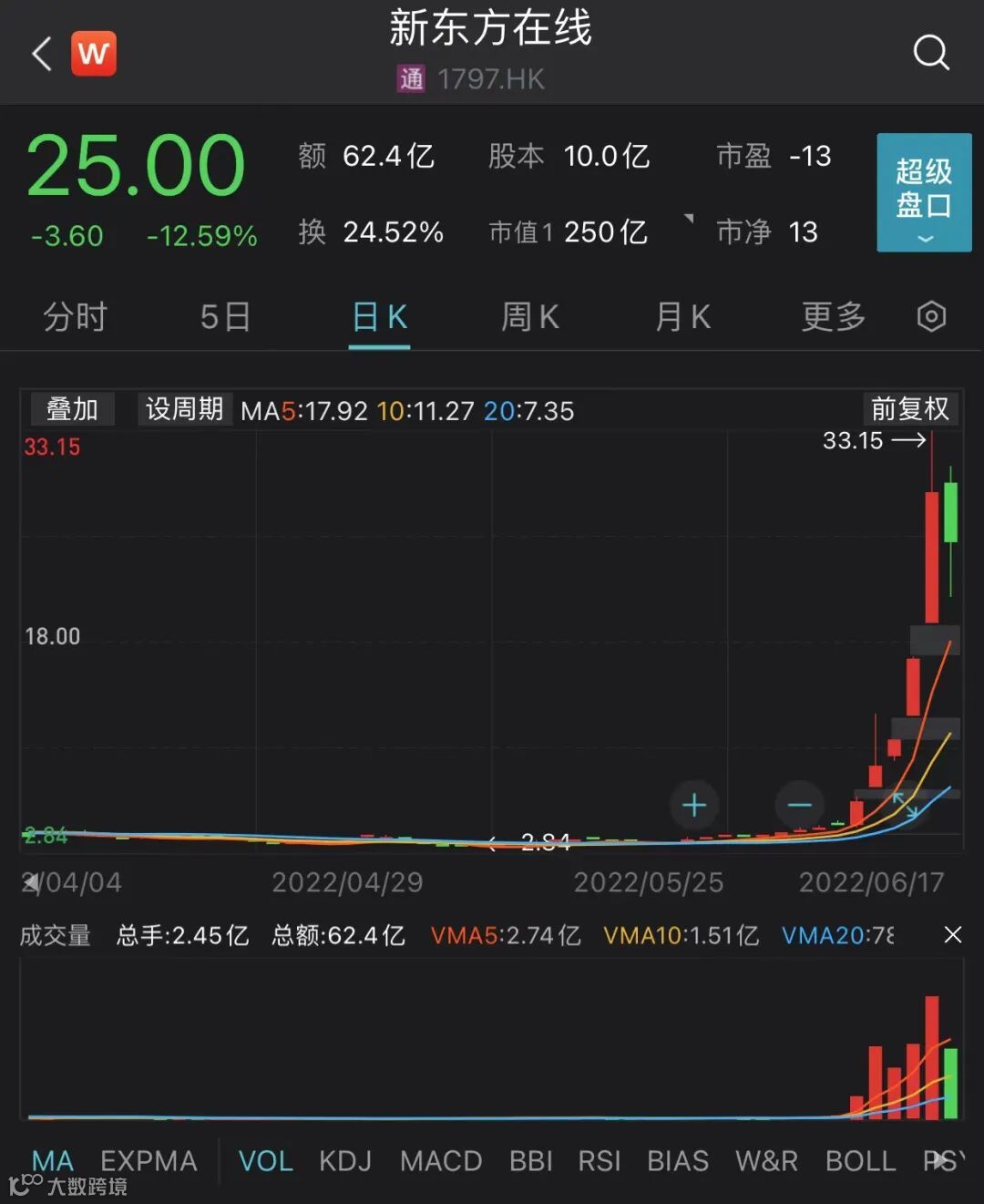The width and height of the screenshot is (984, 1204).
Task: Open the 更多 chart periods
Action: pos(833,317)
